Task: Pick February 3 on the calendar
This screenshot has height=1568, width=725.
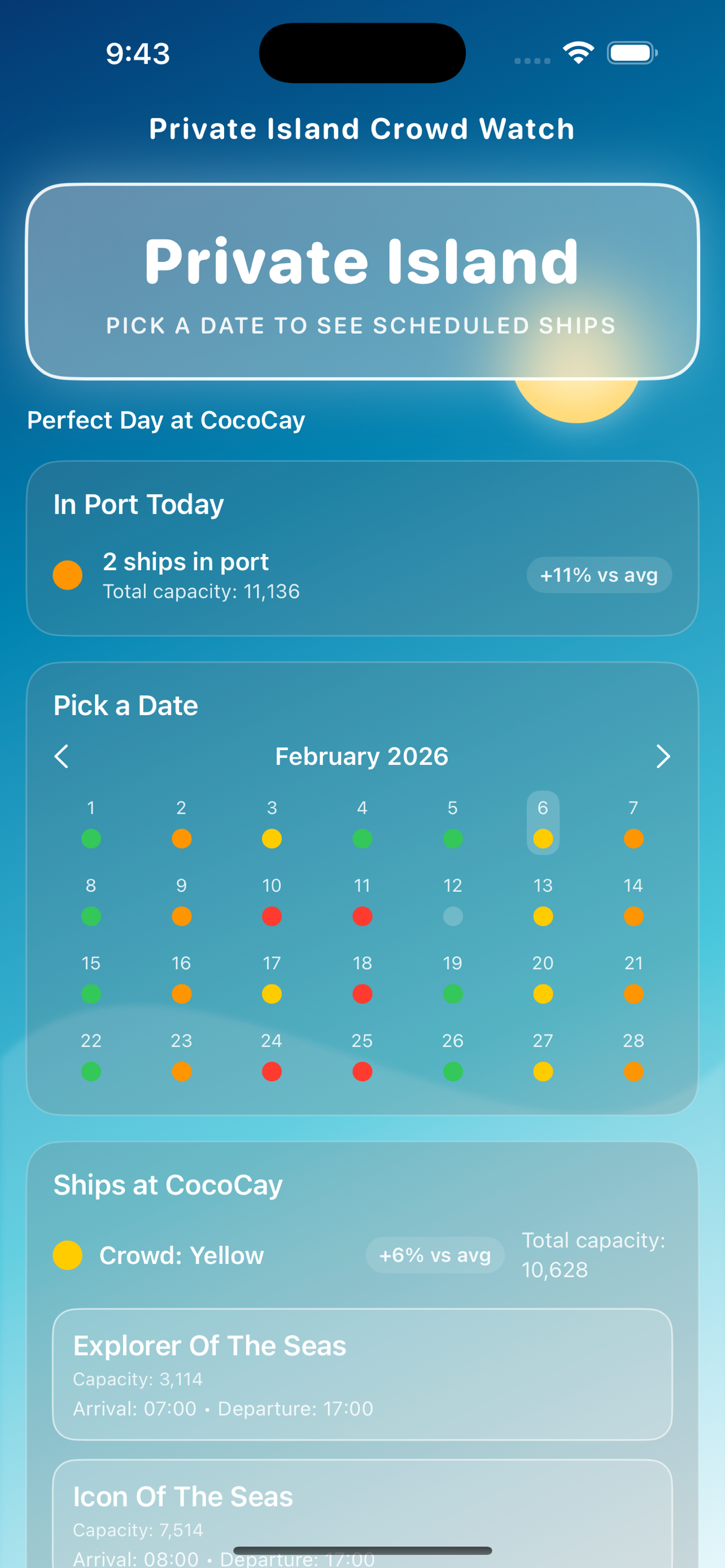Action: pyautogui.click(x=272, y=822)
